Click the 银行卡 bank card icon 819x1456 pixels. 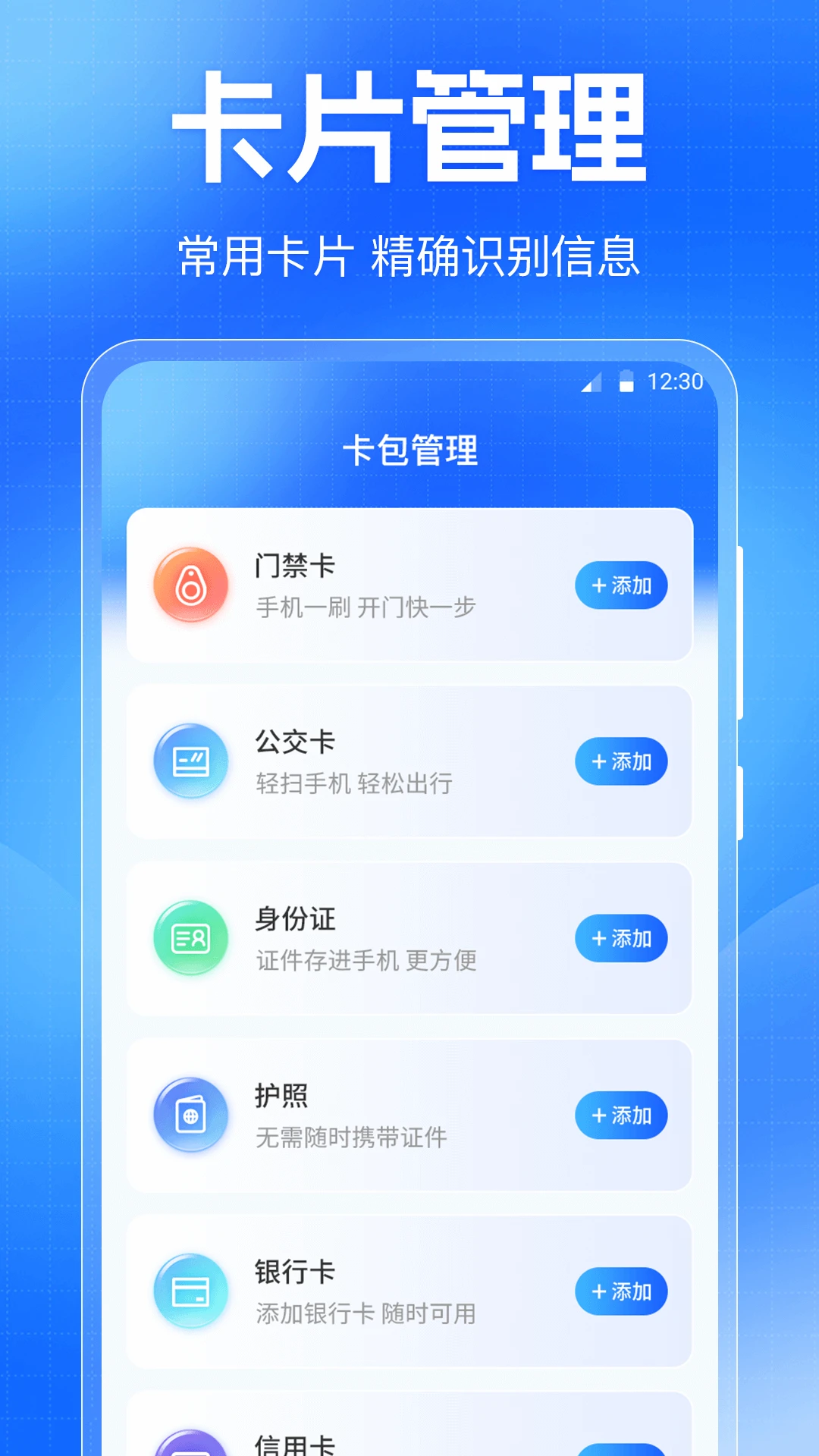point(191,1291)
